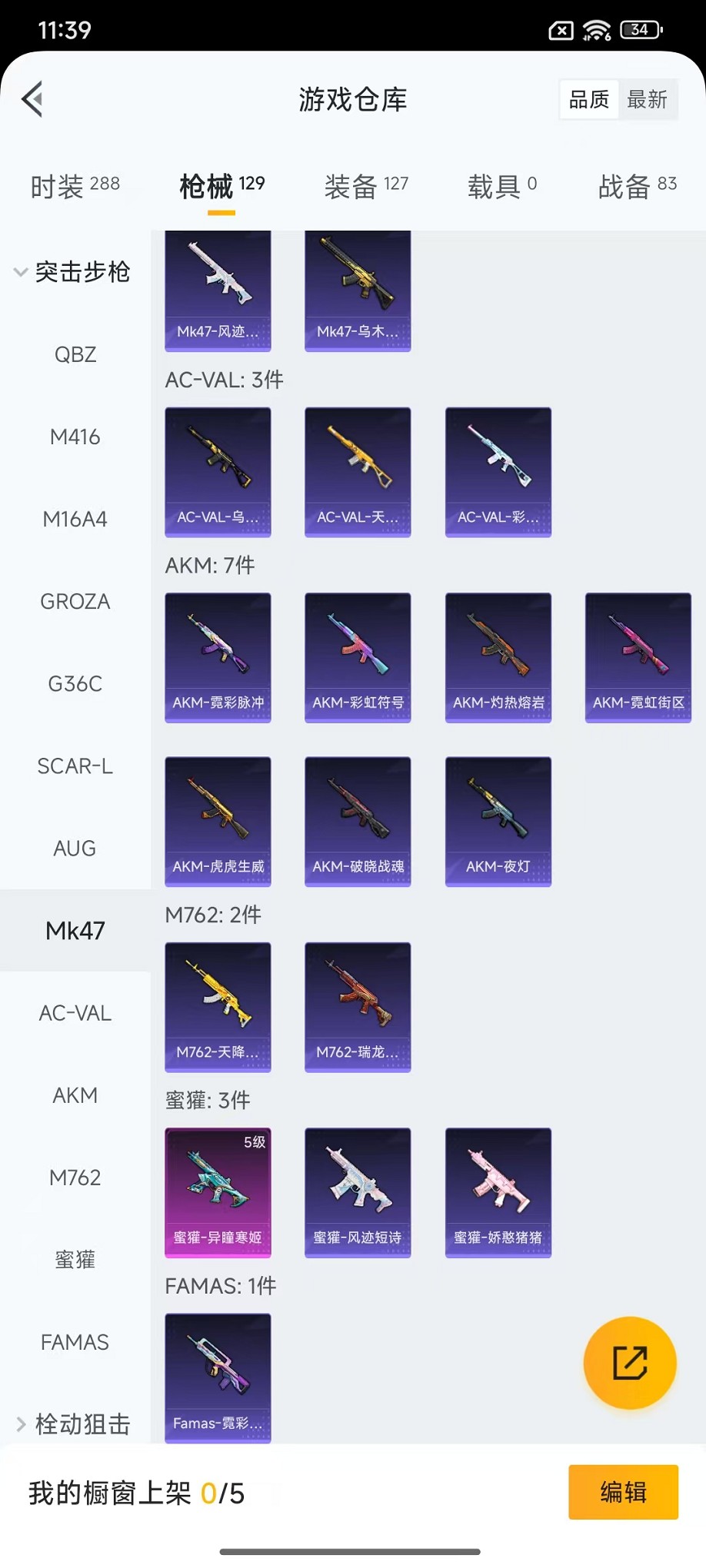Tap the orange share floating button

[630, 1363]
